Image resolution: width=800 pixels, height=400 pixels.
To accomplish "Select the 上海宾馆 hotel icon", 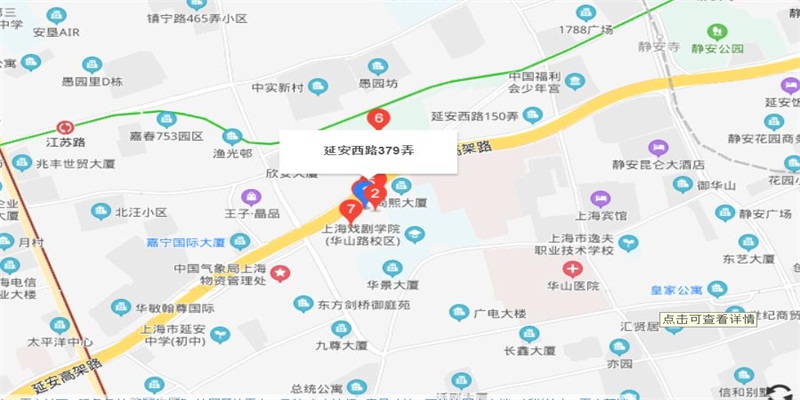I will (x=600, y=198).
